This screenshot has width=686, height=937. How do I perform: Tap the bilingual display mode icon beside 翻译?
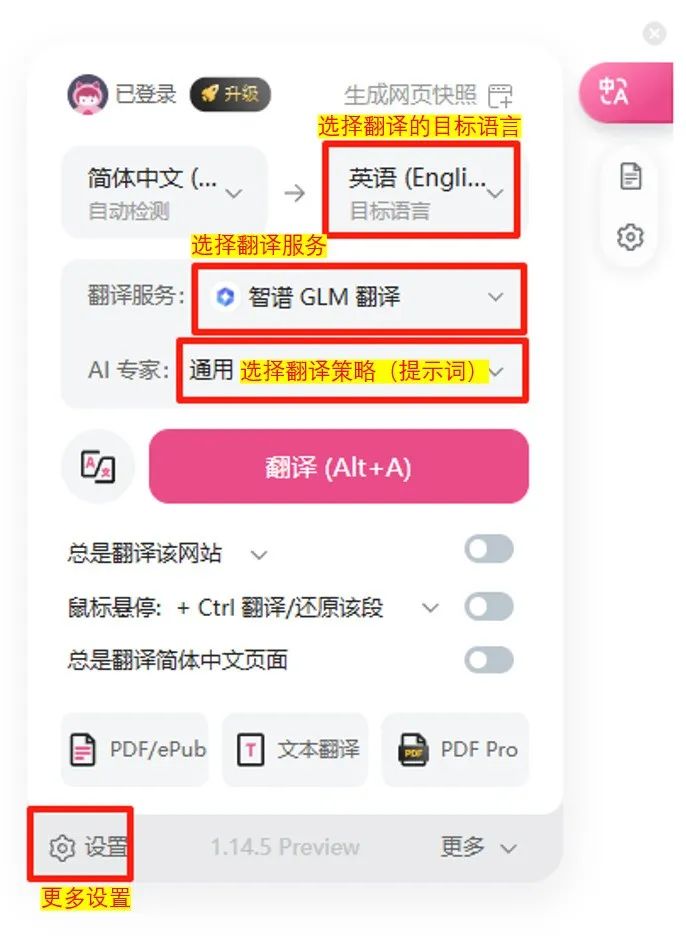pyautogui.click(x=98, y=467)
